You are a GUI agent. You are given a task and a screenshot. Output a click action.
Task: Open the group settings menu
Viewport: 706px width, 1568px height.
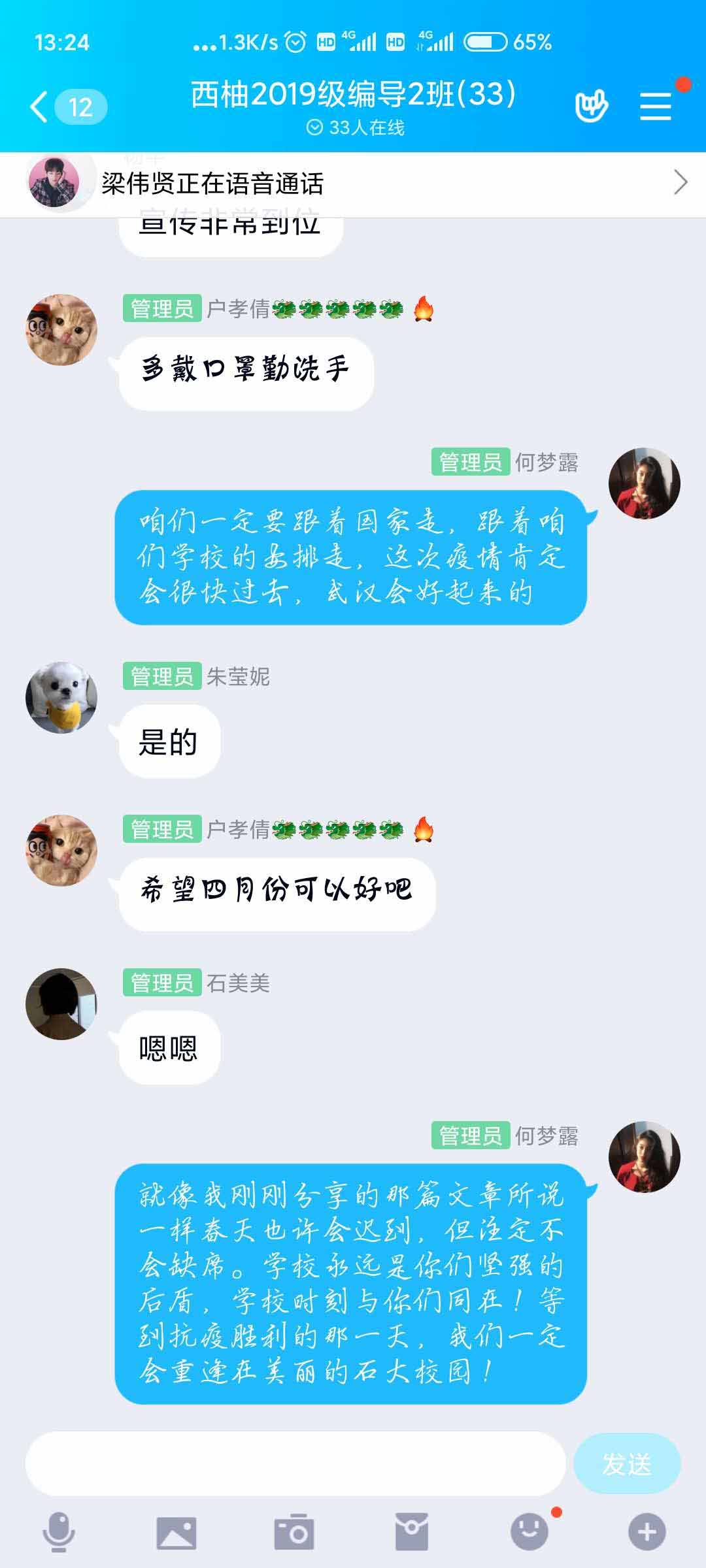coord(656,106)
